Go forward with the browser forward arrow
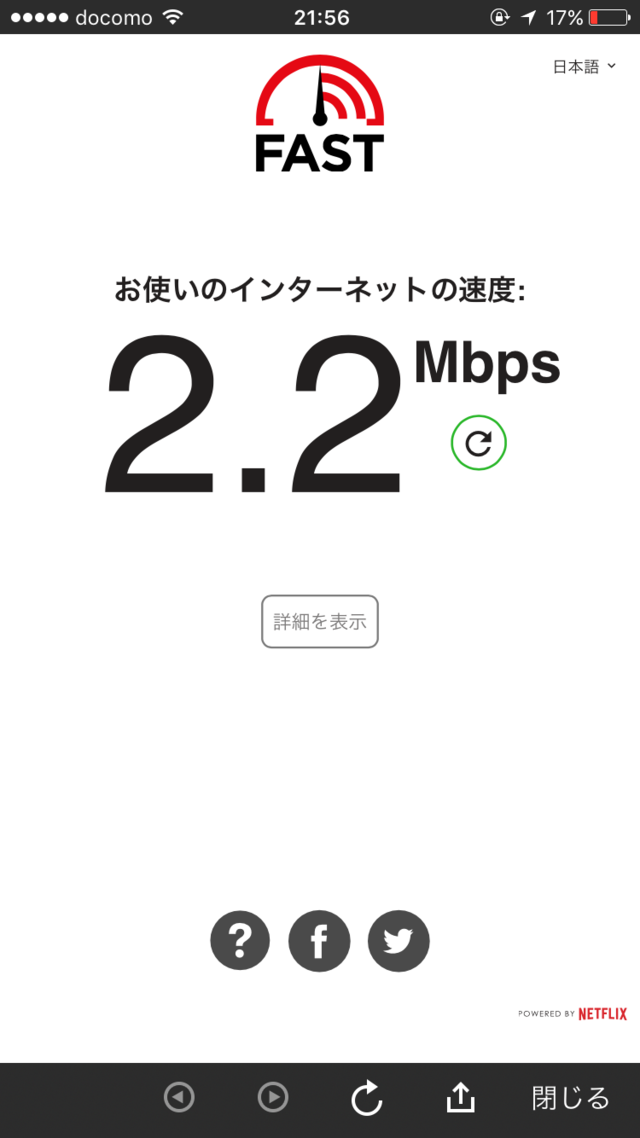 coord(273,1097)
